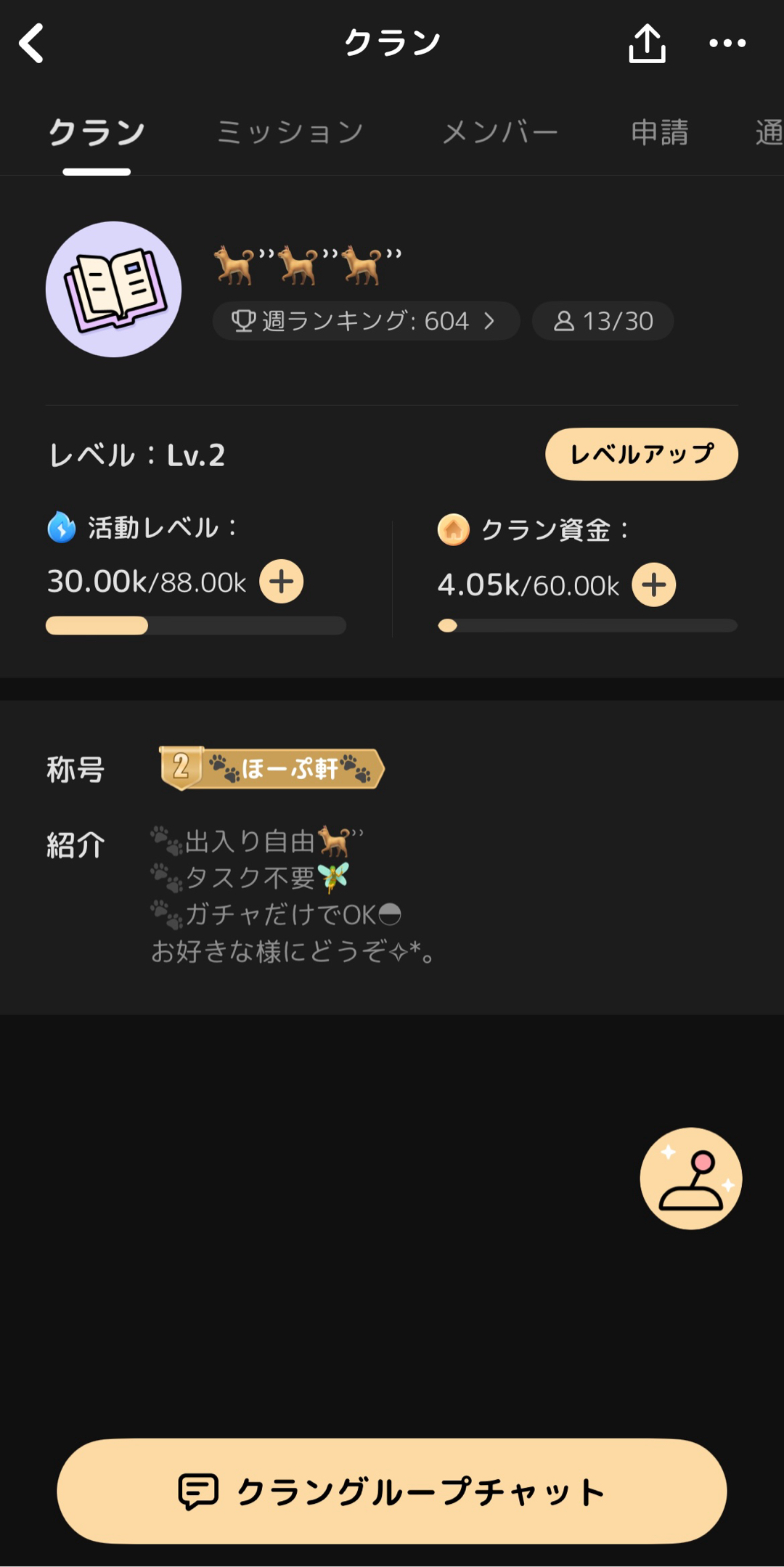
Task: Switch to the メンバー tab
Action: [x=500, y=133]
